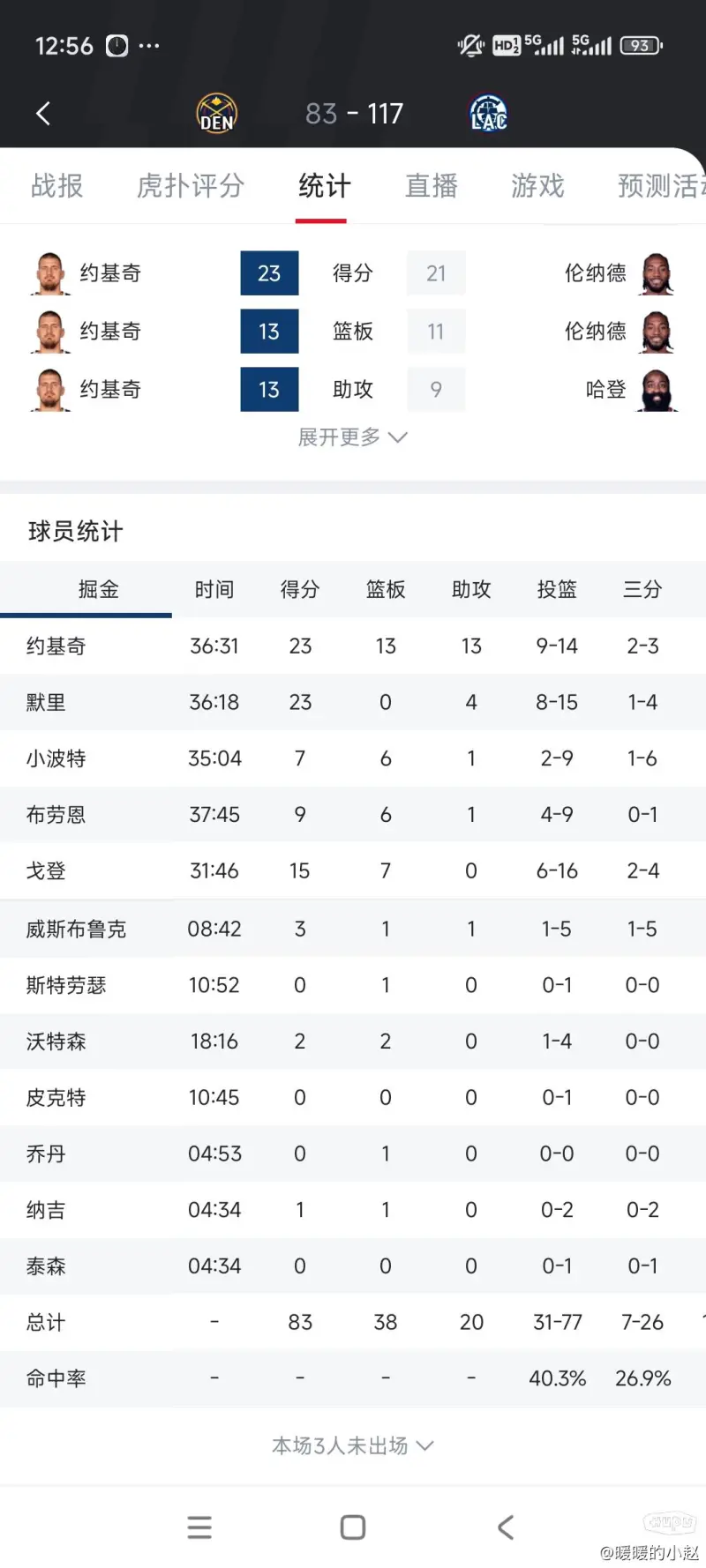Switch to the 虎扑评分 tab
Image resolution: width=706 pixels, height=1568 pixels.
coord(191,186)
